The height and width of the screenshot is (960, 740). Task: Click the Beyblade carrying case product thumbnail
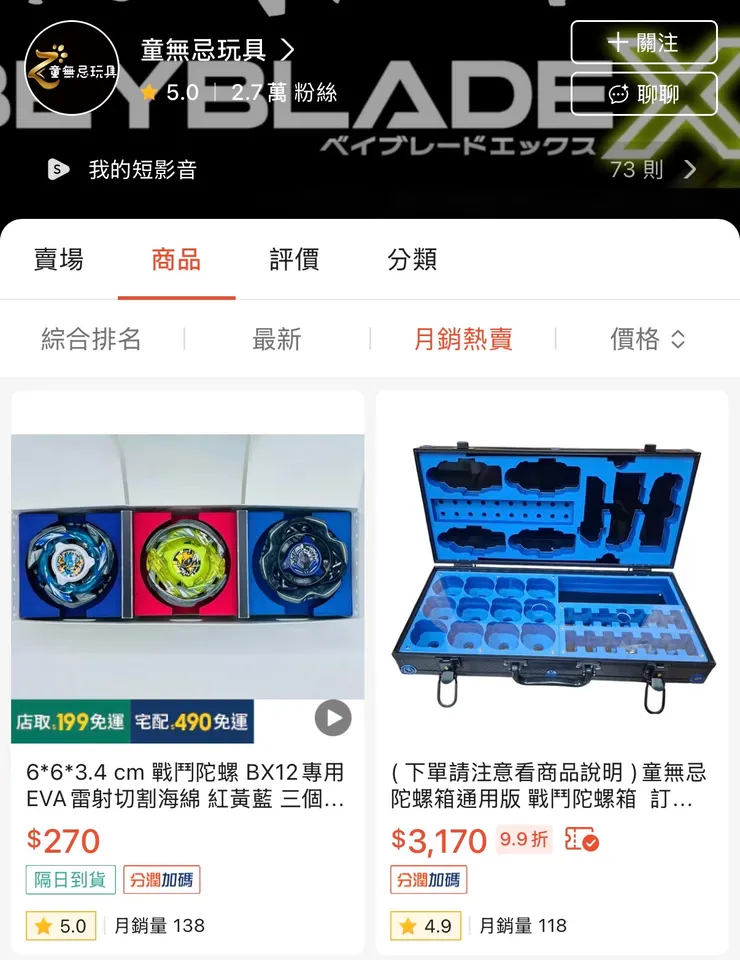(552, 566)
